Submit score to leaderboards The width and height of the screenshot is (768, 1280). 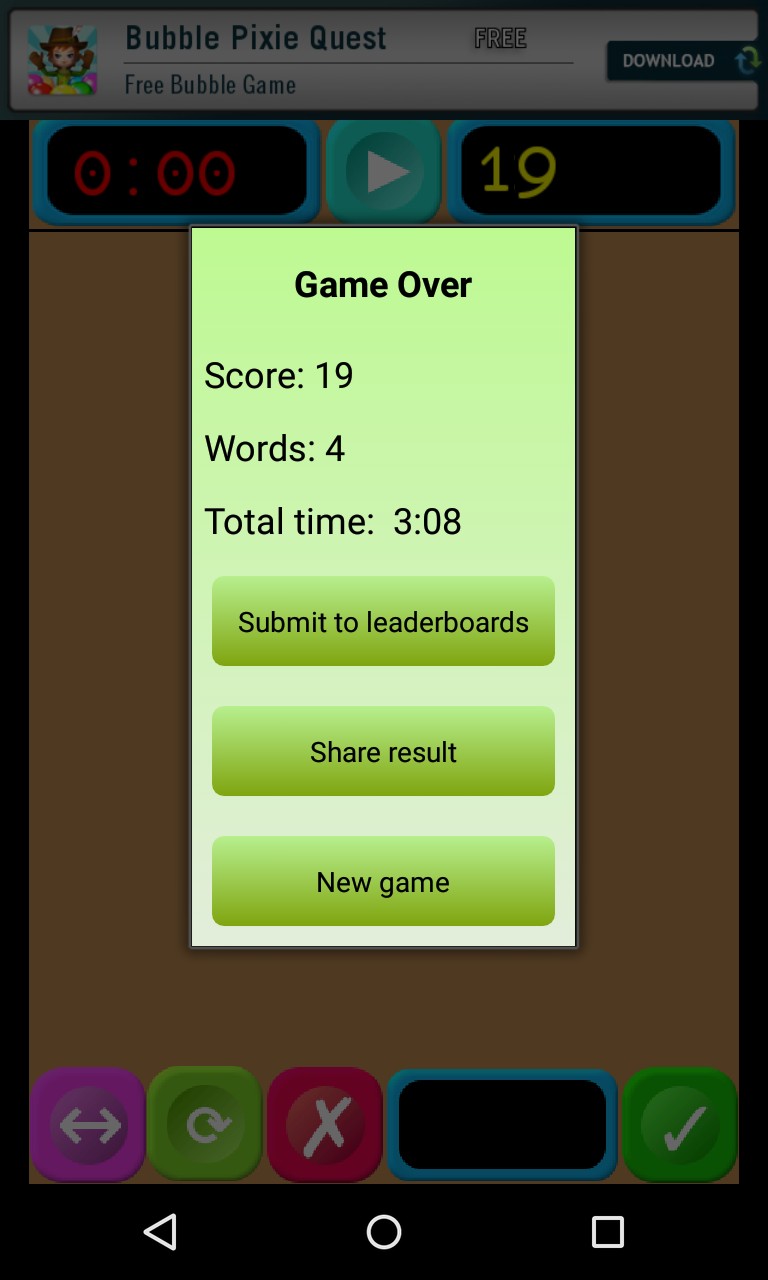[x=383, y=621]
